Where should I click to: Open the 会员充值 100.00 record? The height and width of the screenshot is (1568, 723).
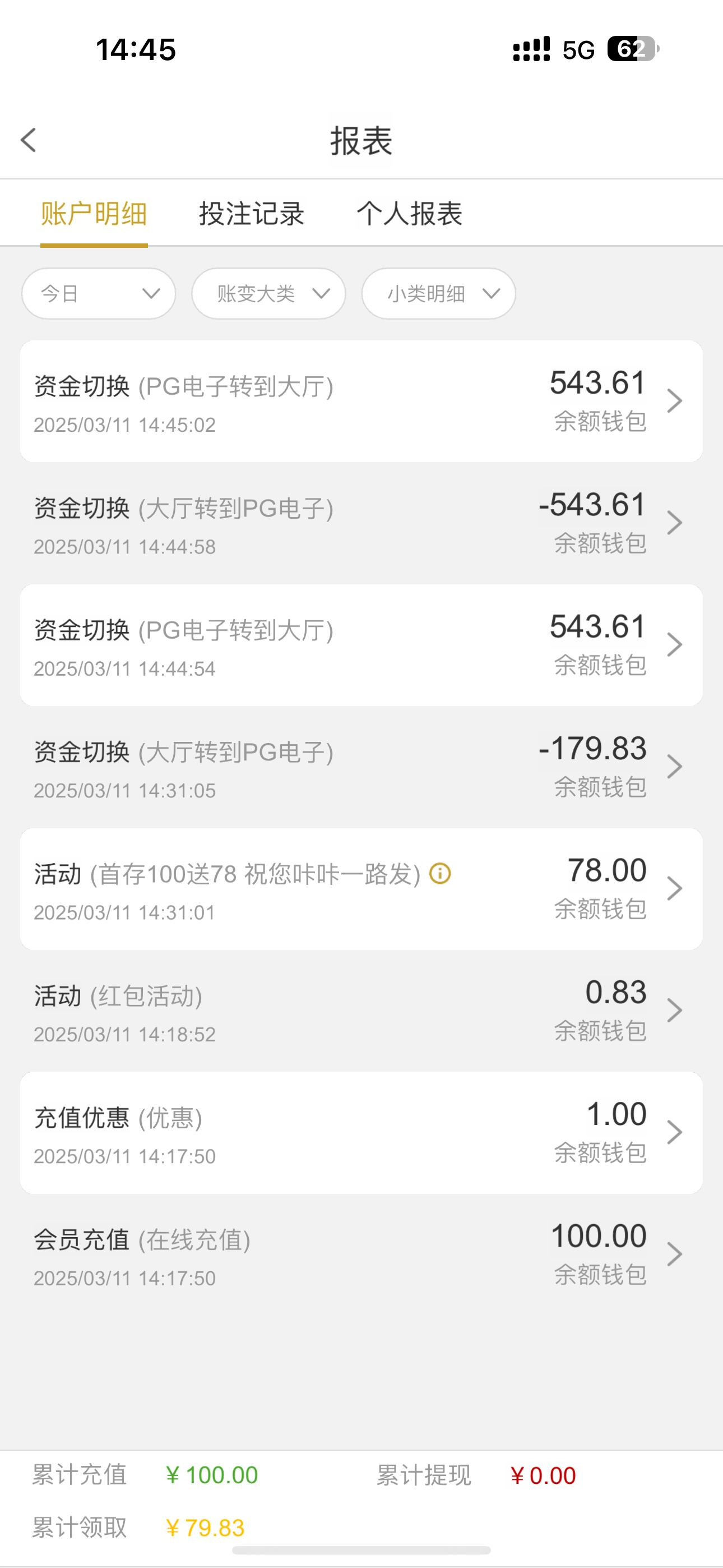(x=361, y=1254)
